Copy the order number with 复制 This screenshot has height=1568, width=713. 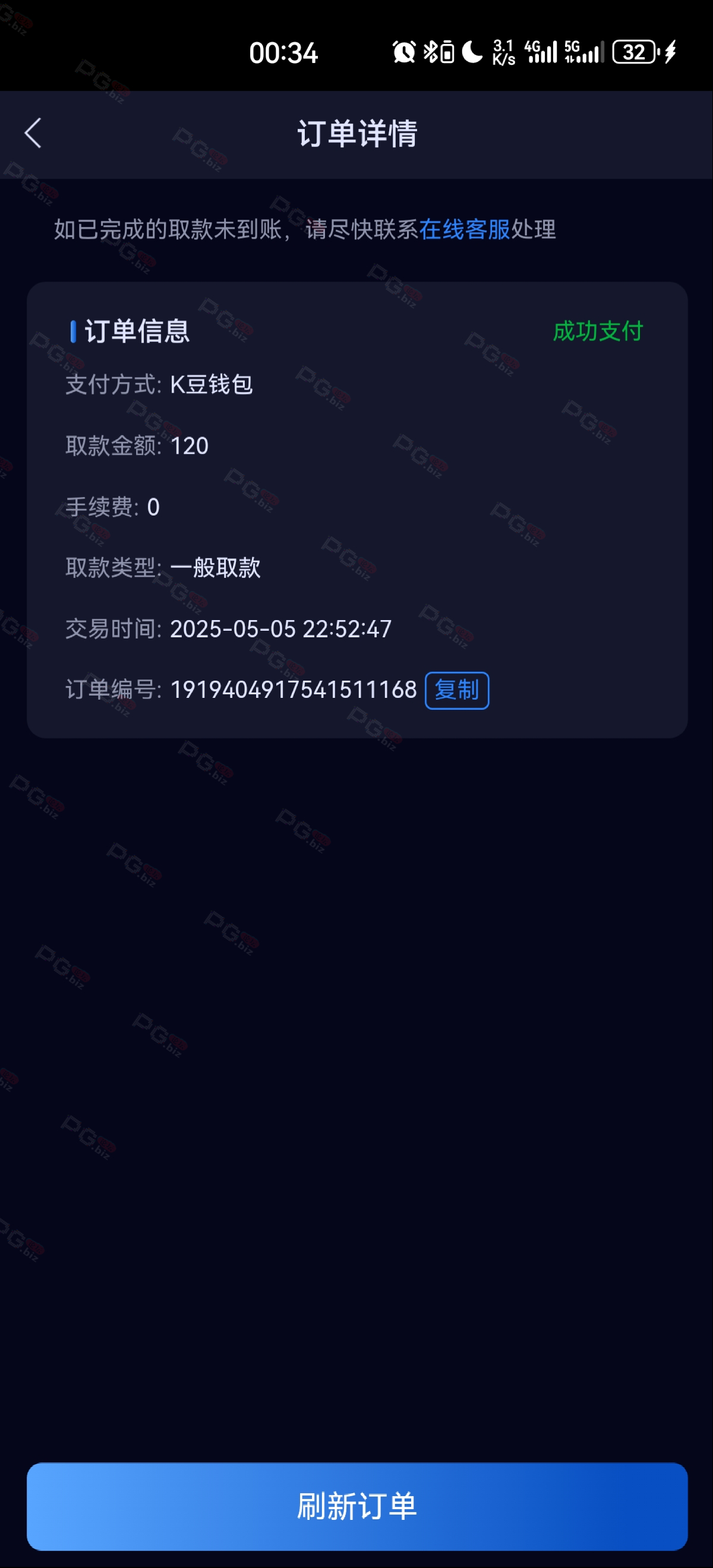tap(457, 690)
